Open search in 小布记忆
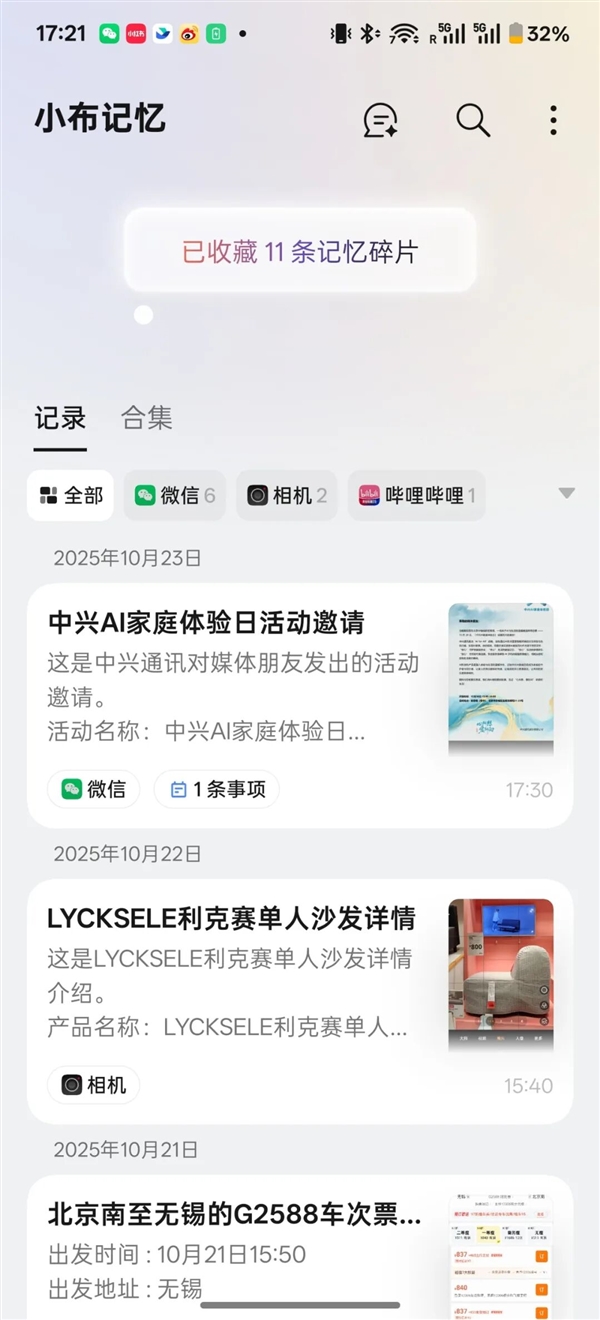This screenshot has height=1320, width=600. point(473,120)
